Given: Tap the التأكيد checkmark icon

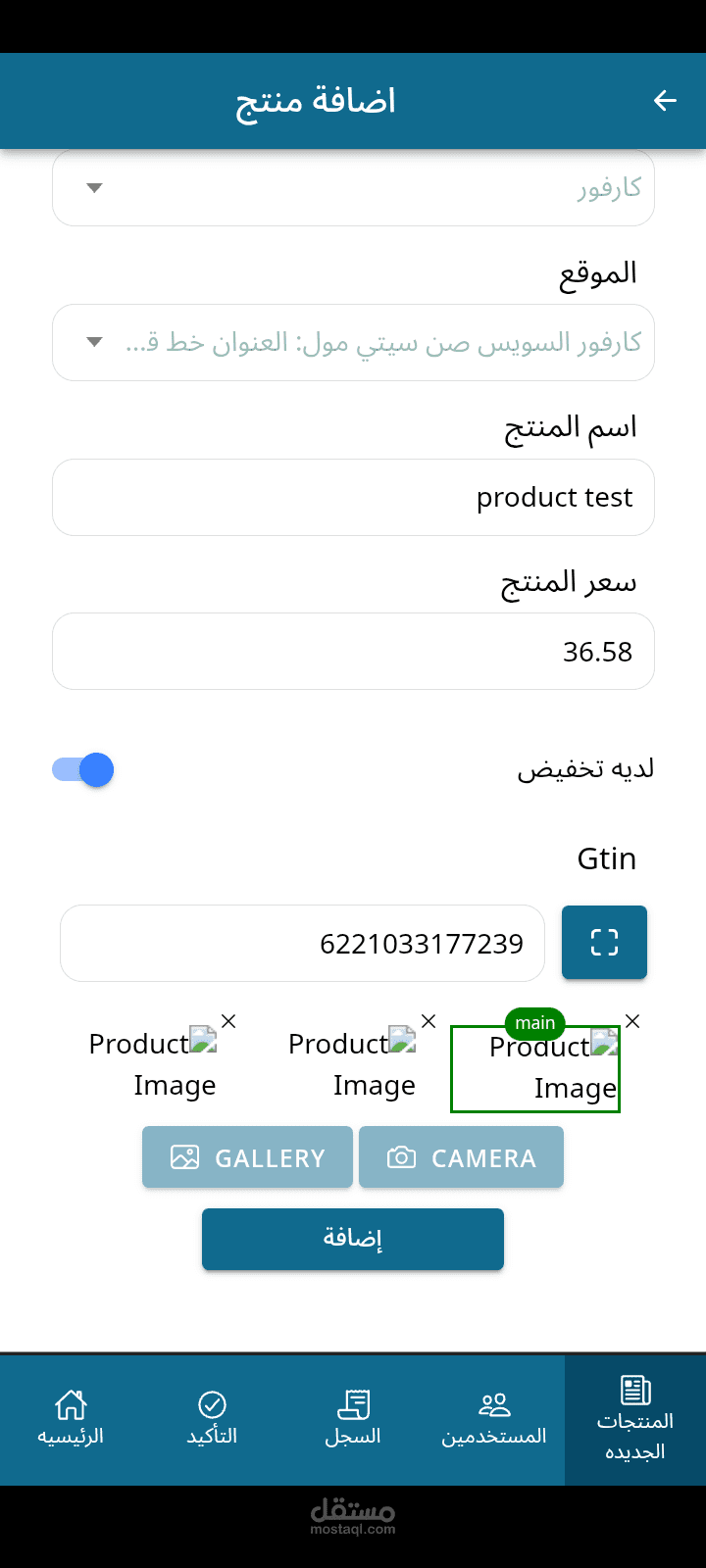Looking at the screenshot, I should pyautogui.click(x=211, y=1404).
